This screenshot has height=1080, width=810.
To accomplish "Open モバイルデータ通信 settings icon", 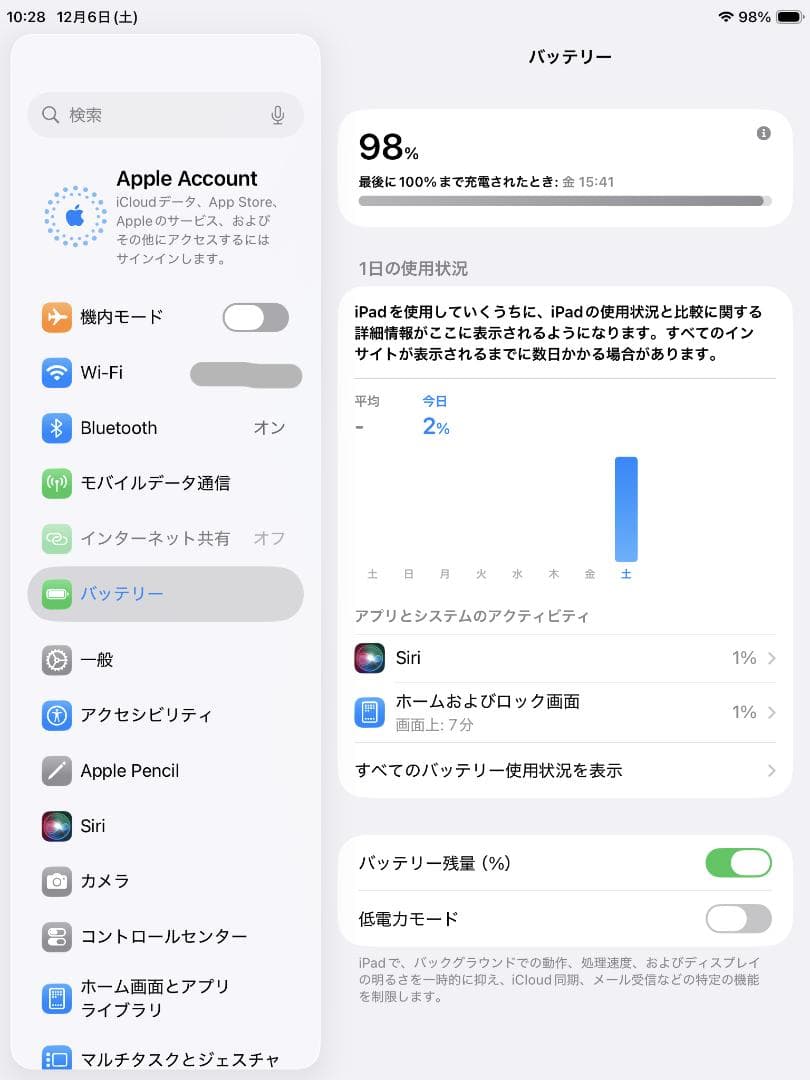I will [x=56, y=483].
